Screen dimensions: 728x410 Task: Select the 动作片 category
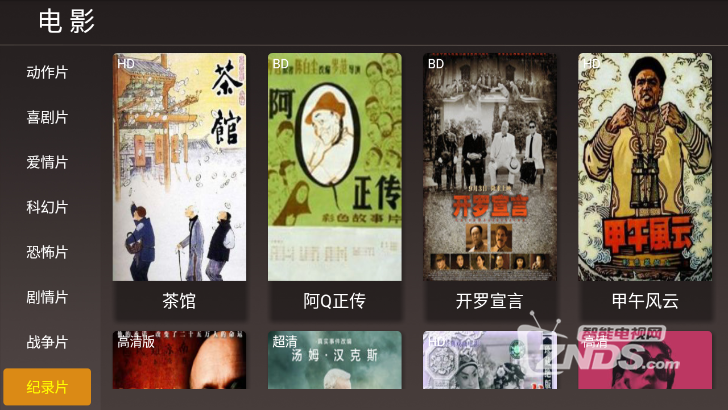coord(47,72)
